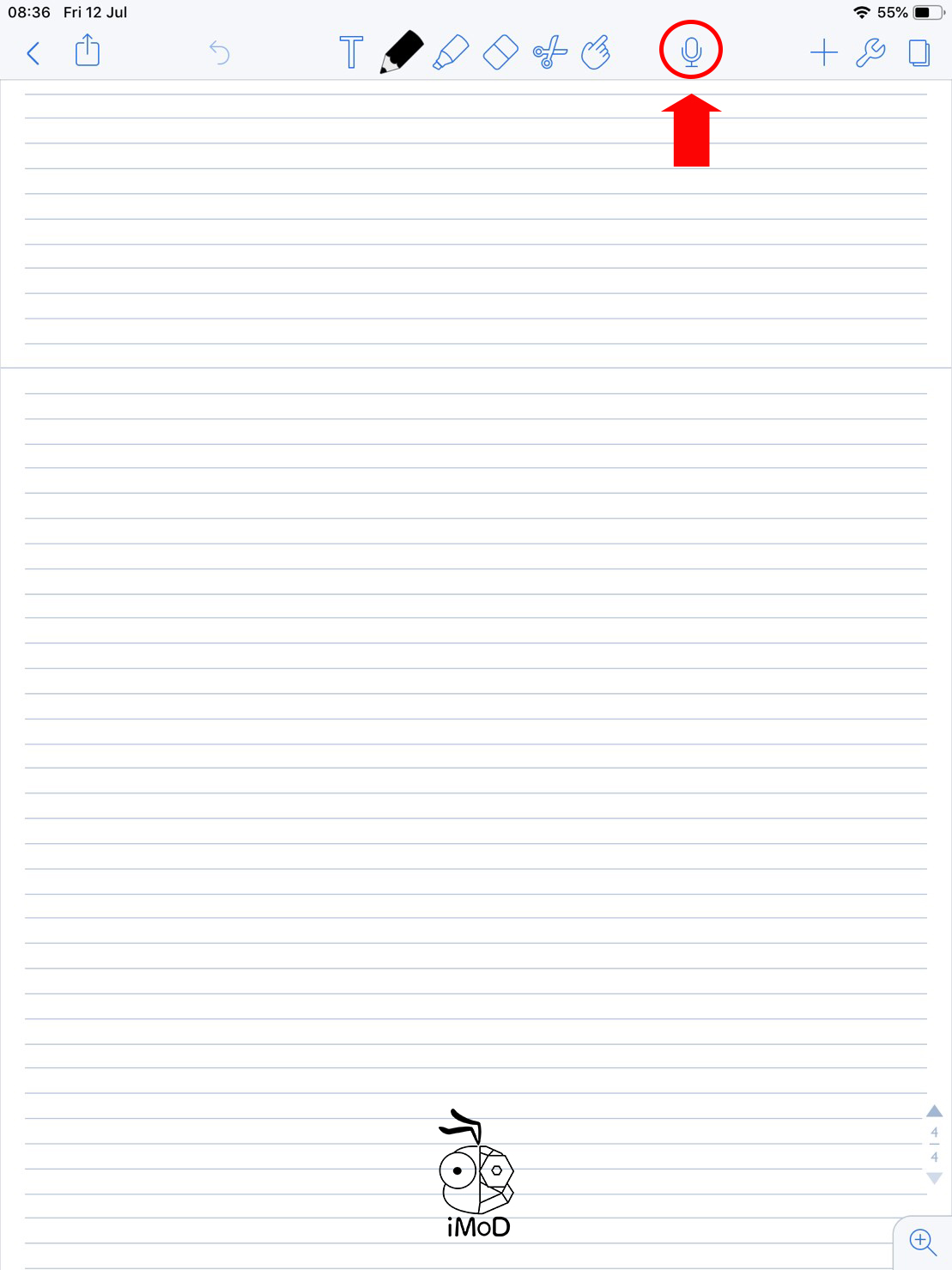Select the Highlighter tool

(451, 52)
